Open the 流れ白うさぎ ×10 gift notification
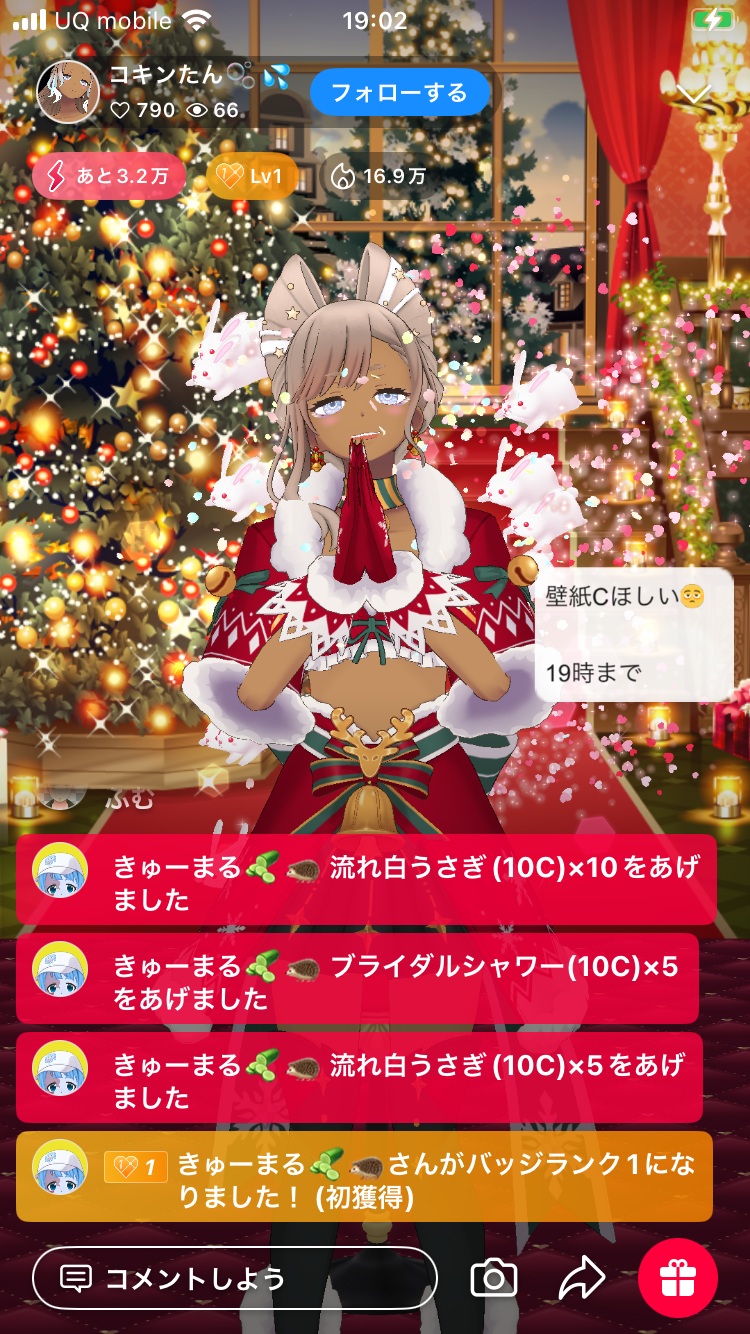The image size is (750, 1334). click(366, 881)
